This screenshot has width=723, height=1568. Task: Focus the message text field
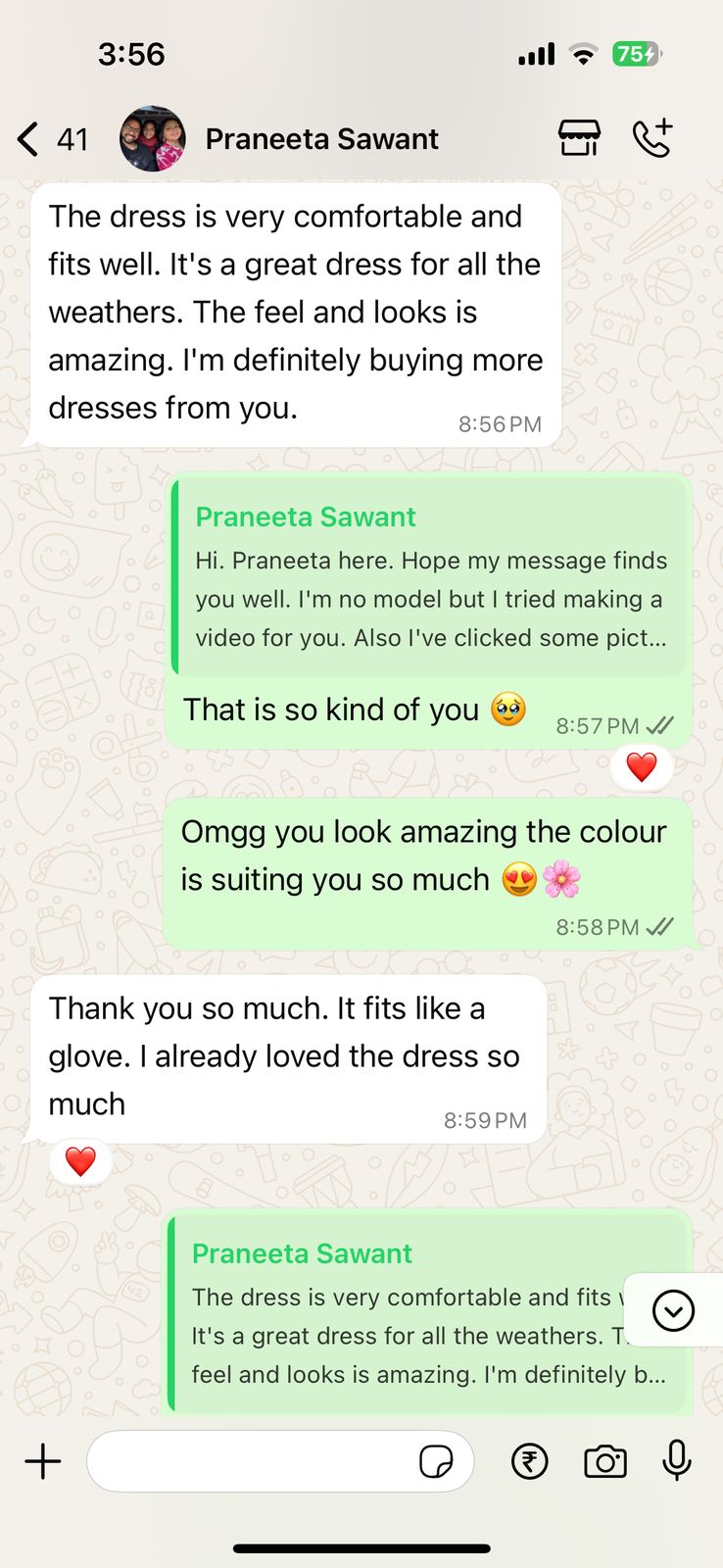click(x=250, y=1461)
